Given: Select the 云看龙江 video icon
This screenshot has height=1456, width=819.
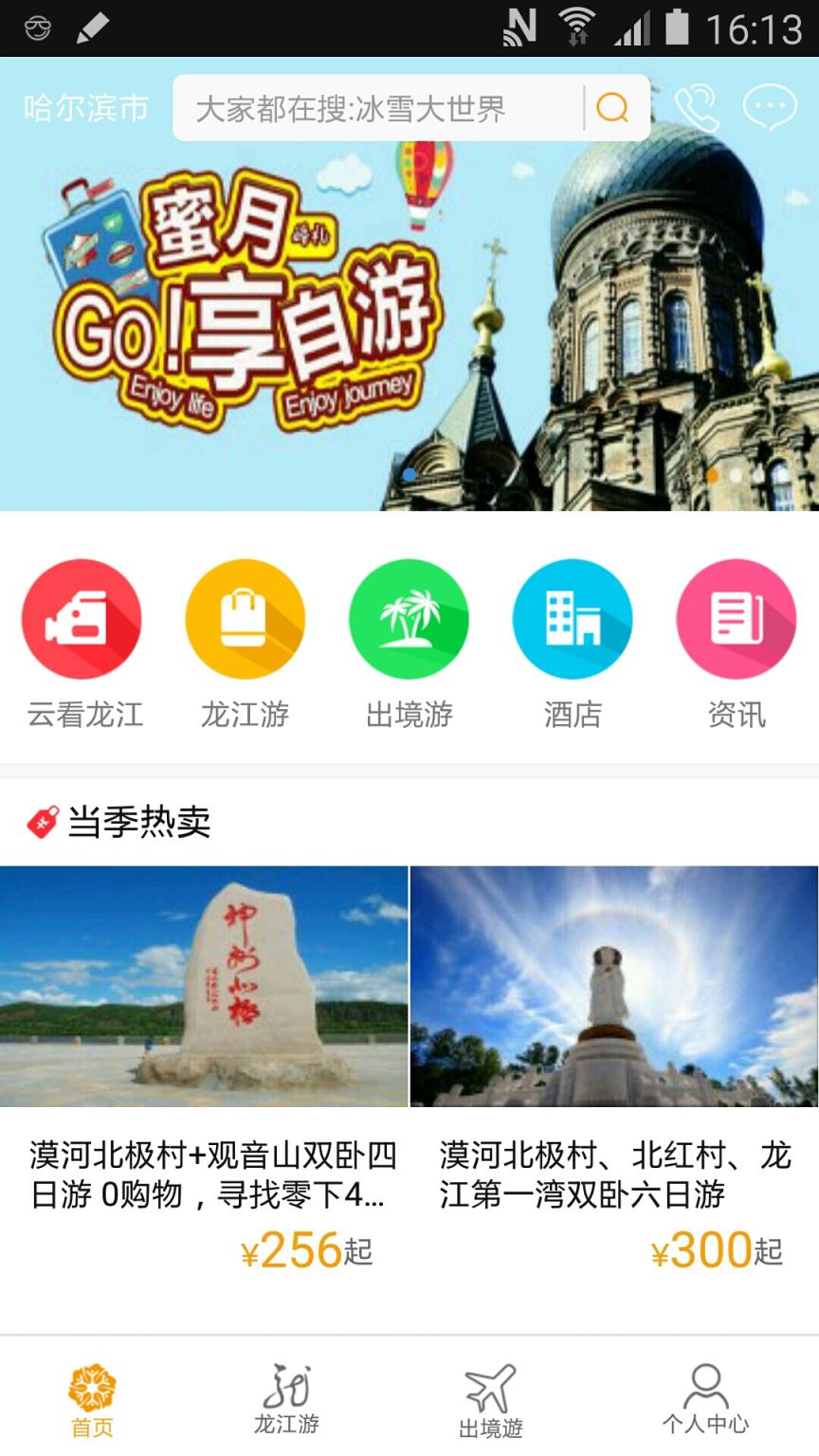Looking at the screenshot, I should pyautogui.click(x=82, y=617).
